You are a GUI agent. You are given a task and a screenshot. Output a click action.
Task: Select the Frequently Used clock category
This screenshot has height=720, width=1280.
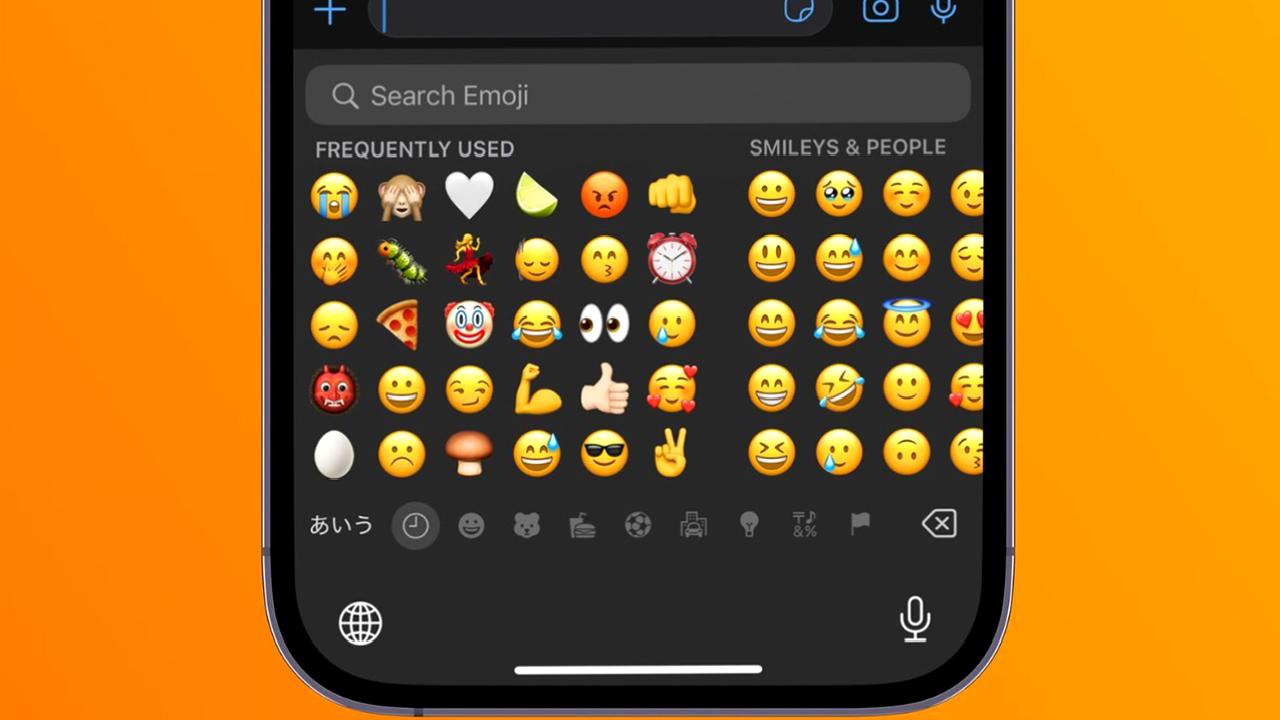[415, 526]
